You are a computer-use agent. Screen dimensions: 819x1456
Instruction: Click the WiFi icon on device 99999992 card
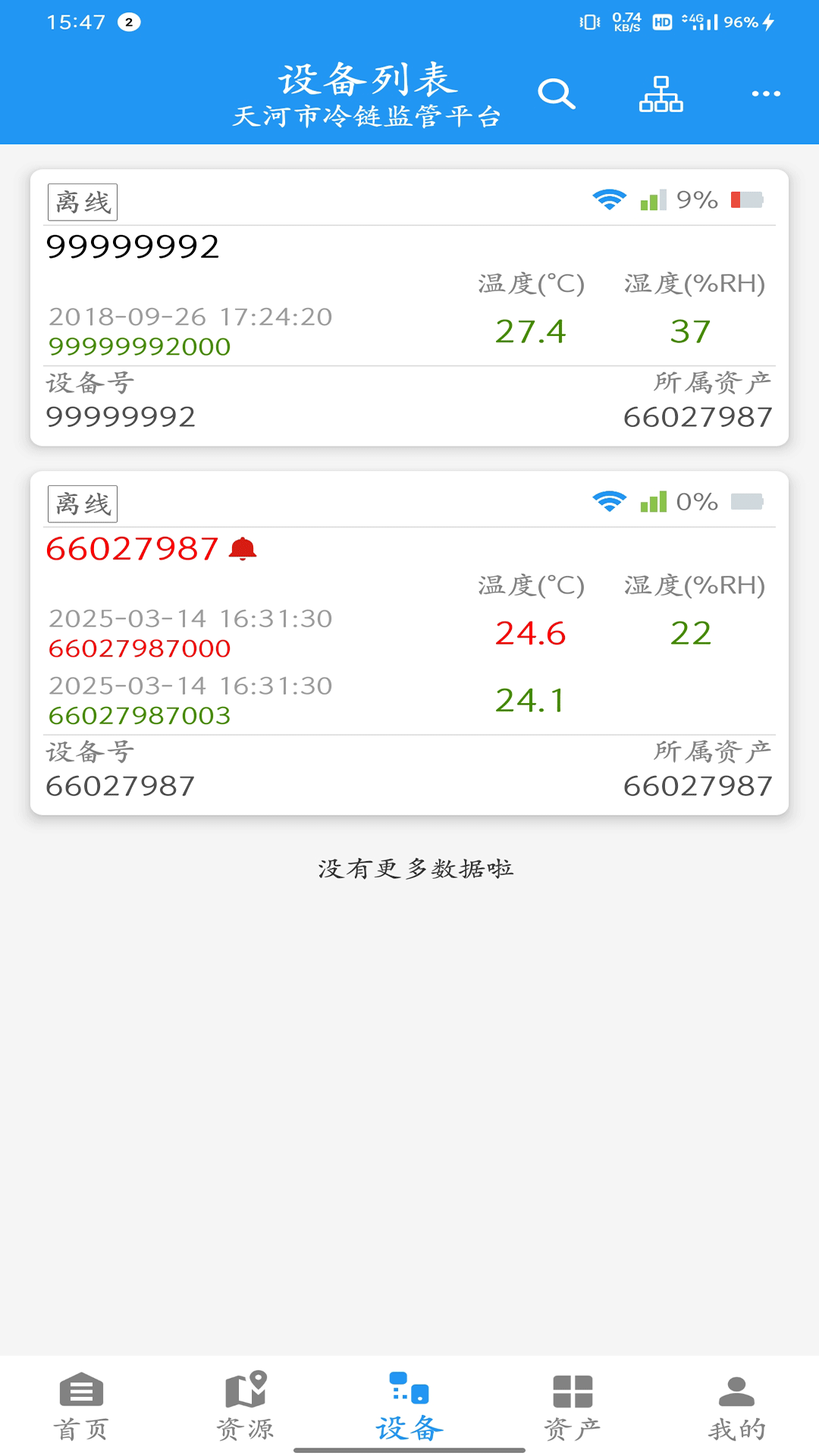click(607, 199)
